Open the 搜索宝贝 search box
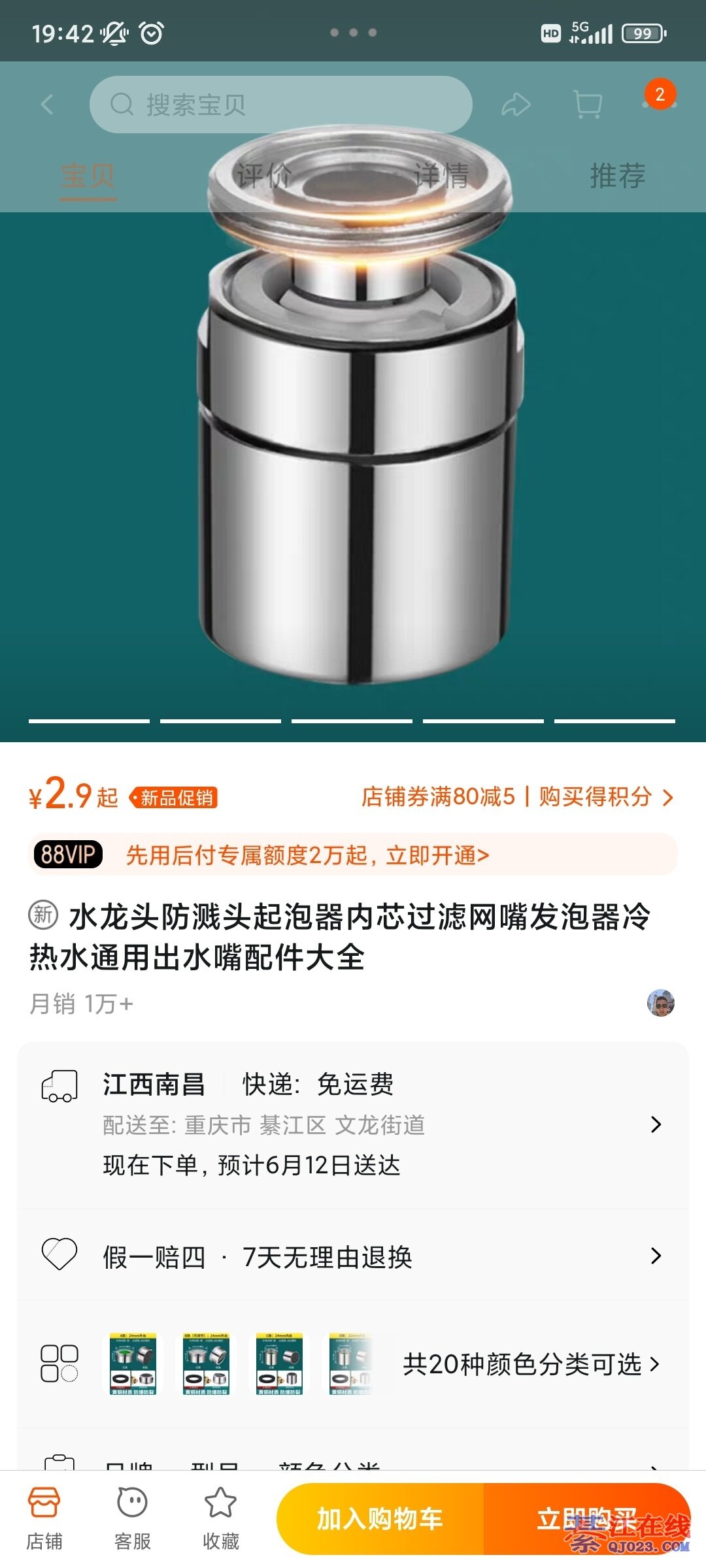Viewport: 706px width, 1568px height. click(281, 105)
